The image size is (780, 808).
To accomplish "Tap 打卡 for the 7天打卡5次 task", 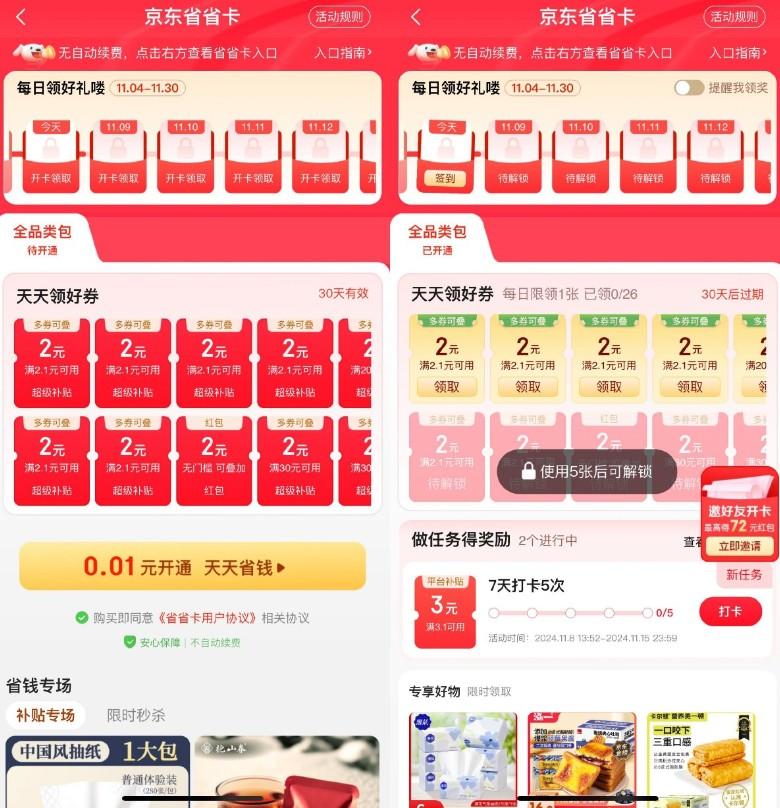I will 732,611.
